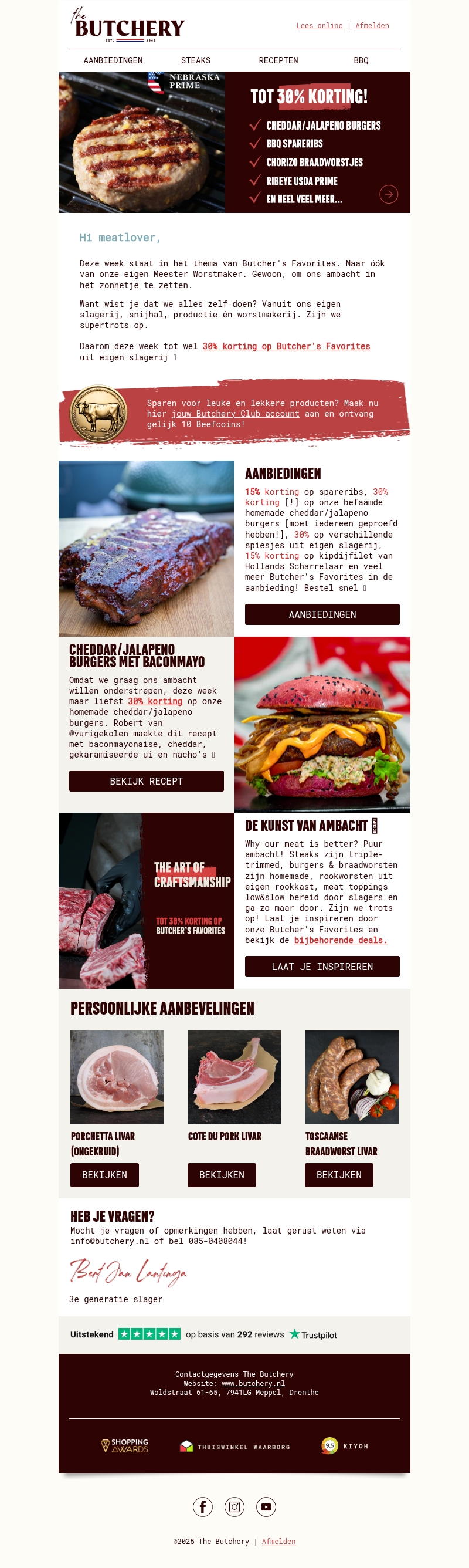
Task: Go to the STEAKS menu item
Action: pos(195,60)
